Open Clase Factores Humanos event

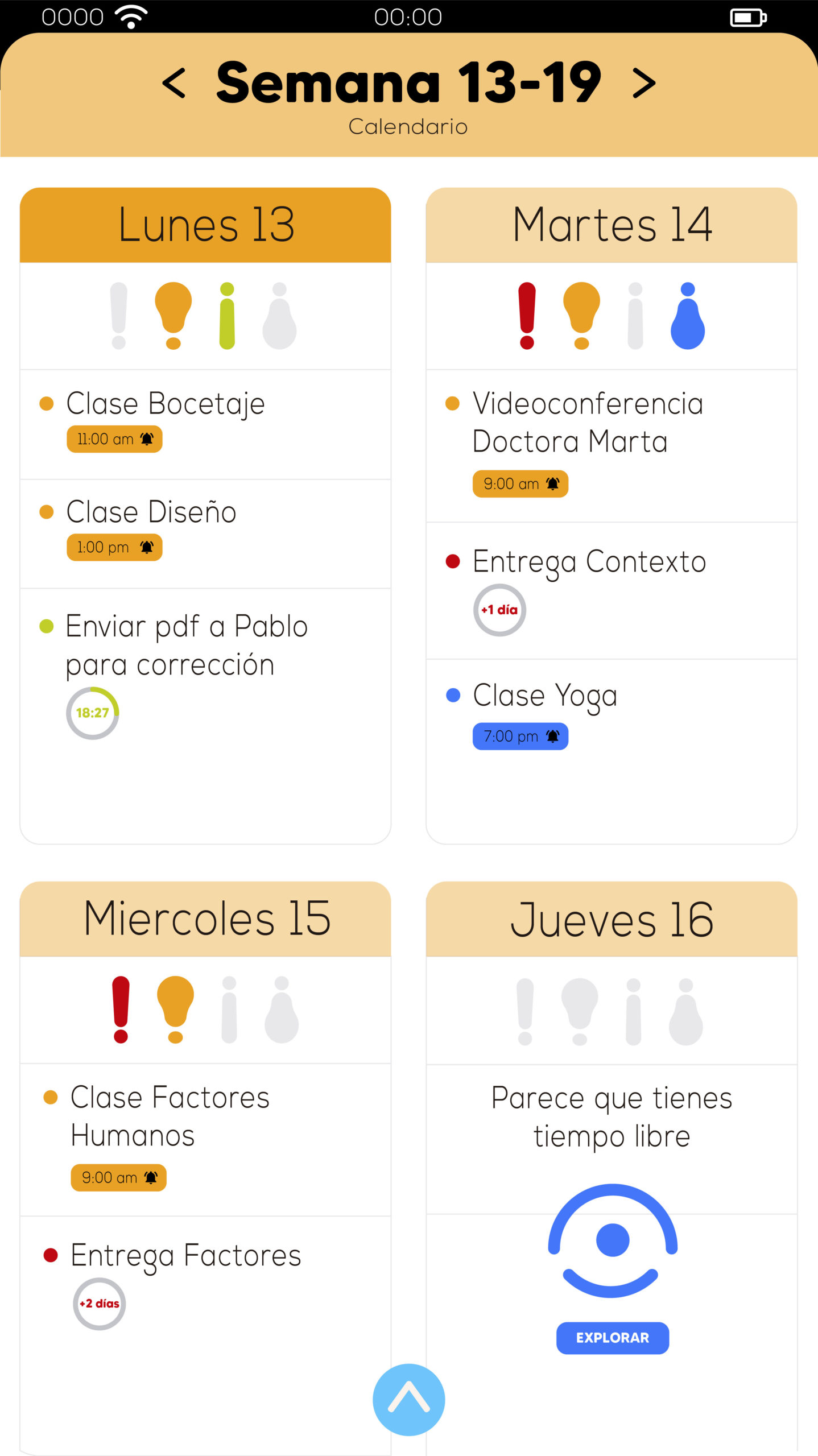170,1116
